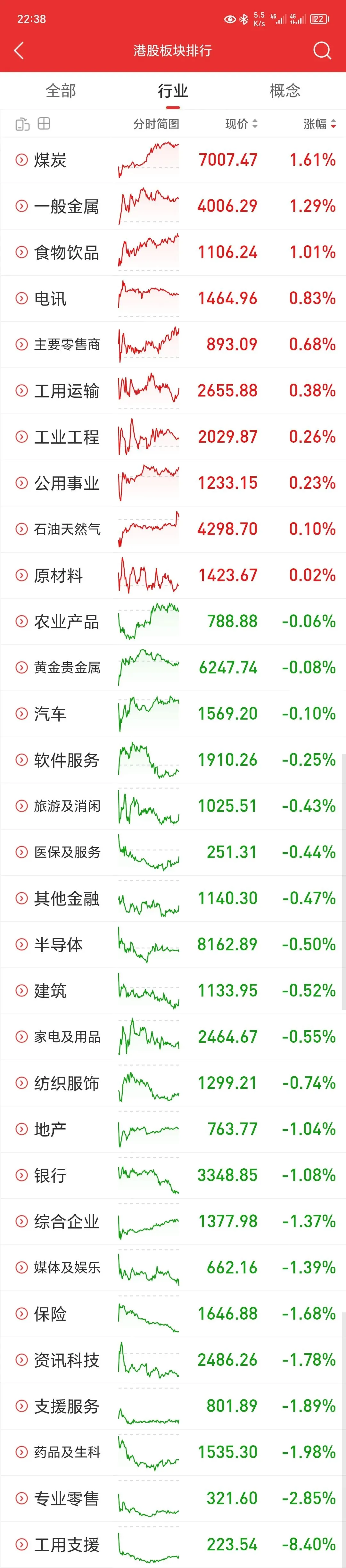Select the 地产 sector row

173,1129
